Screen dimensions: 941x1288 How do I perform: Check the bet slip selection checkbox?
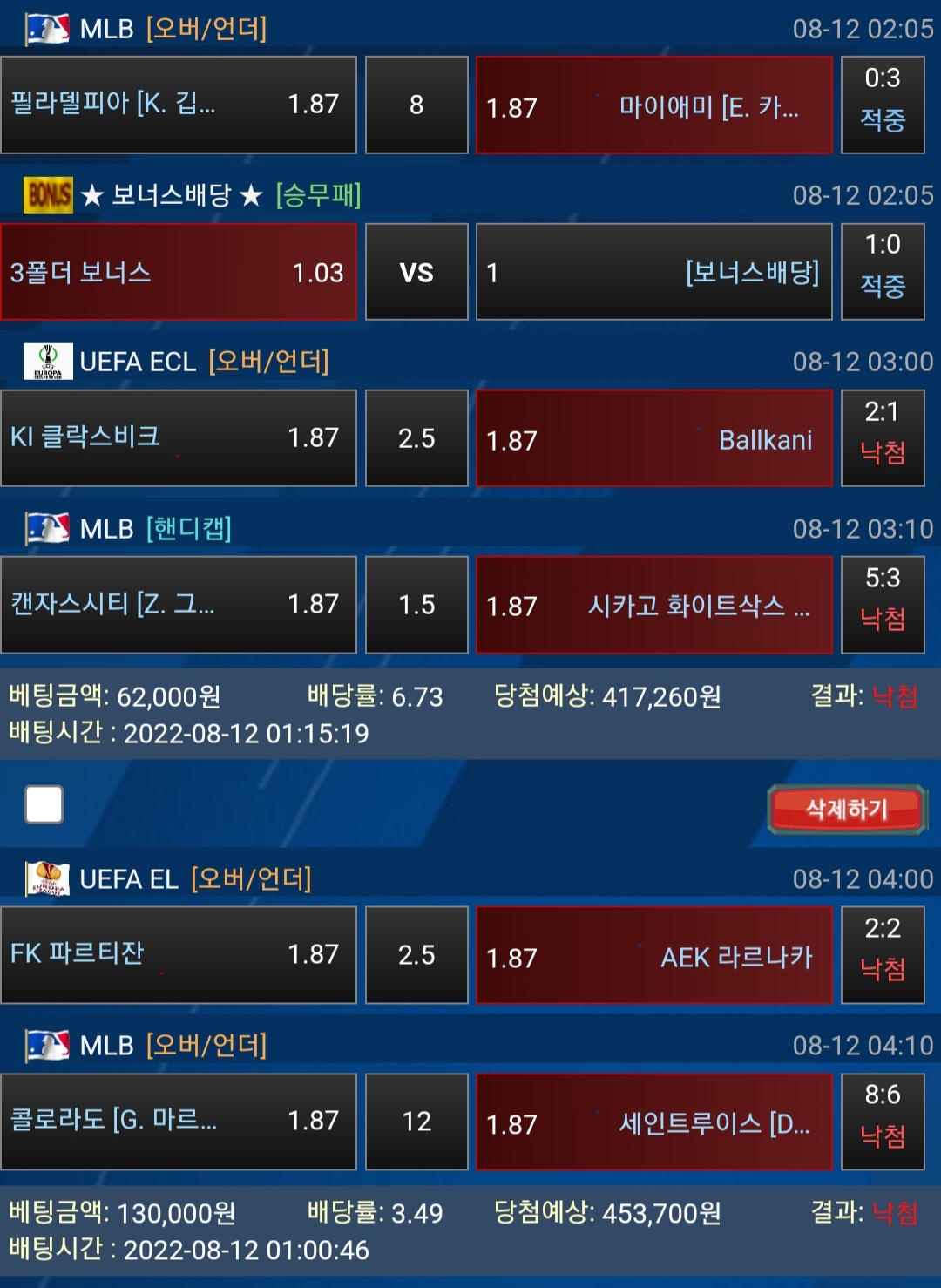pyautogui.click(x=44, y=803)
